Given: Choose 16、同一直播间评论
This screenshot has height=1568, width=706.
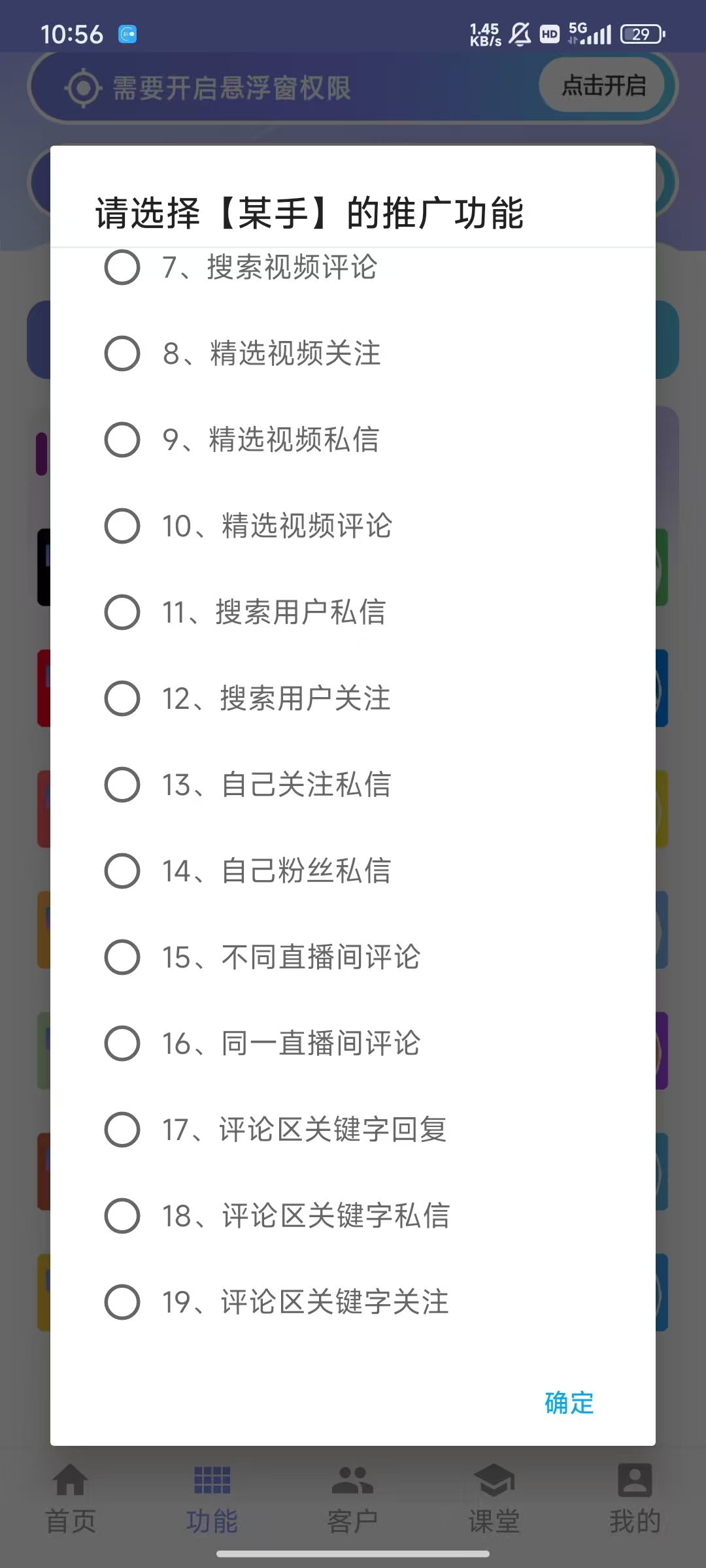Looking at the screenshot, I should pyautogui.click(x=122, y=1043).
